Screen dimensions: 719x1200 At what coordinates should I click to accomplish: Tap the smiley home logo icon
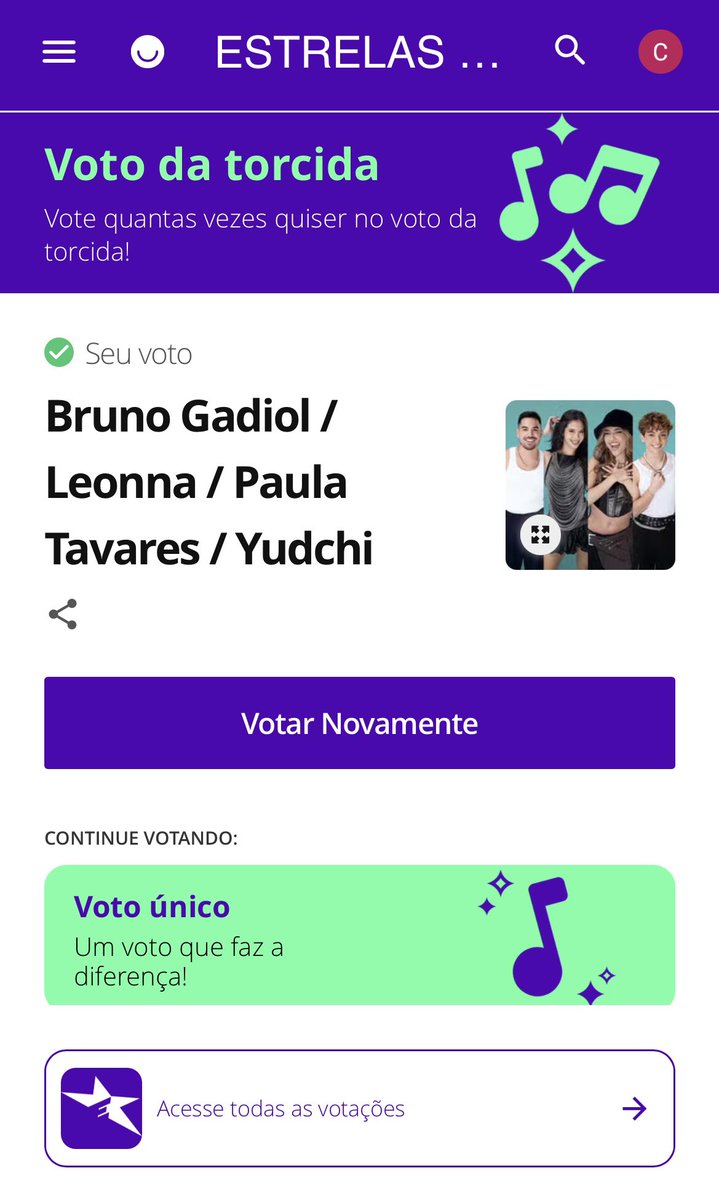point(148,52)
